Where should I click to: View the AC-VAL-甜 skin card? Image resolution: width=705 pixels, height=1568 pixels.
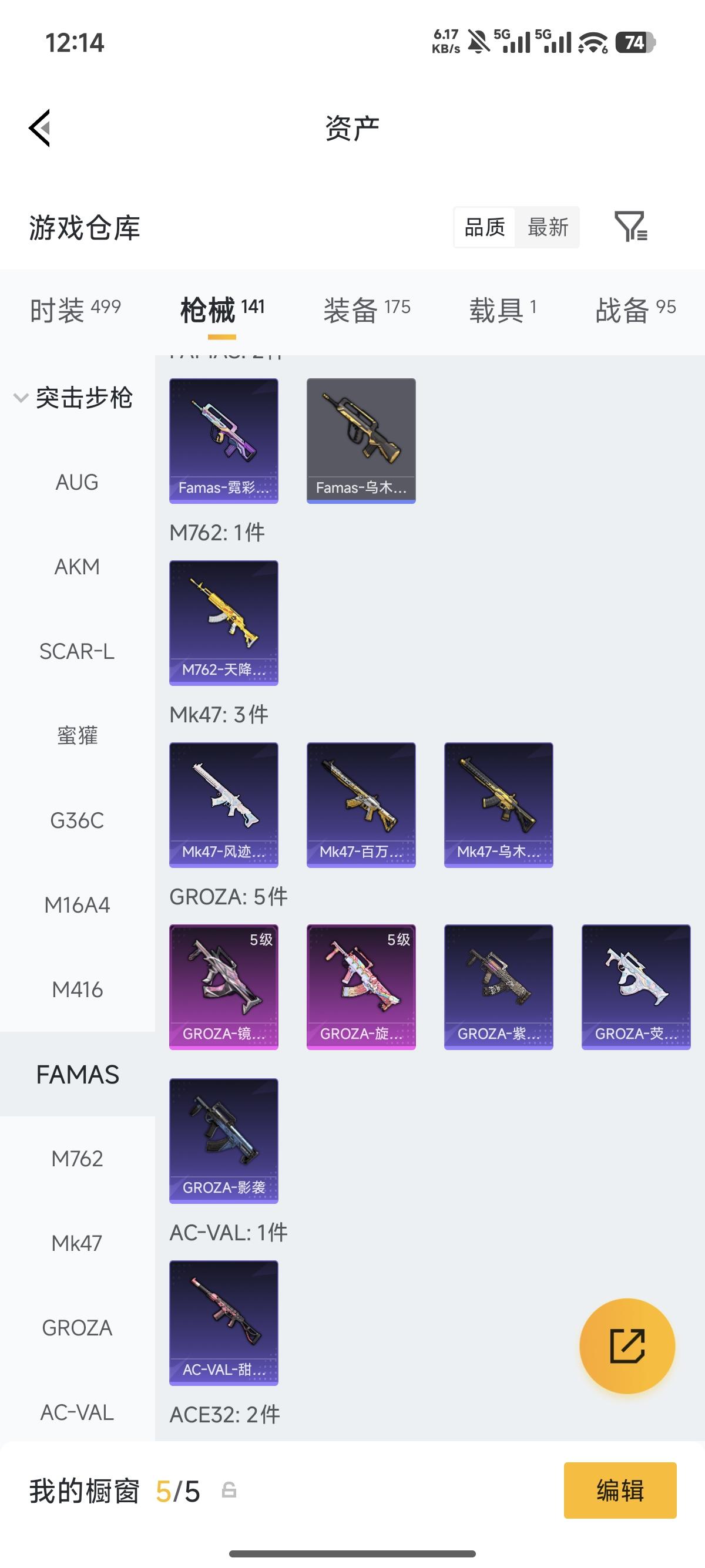click(x=224, y=1323)
